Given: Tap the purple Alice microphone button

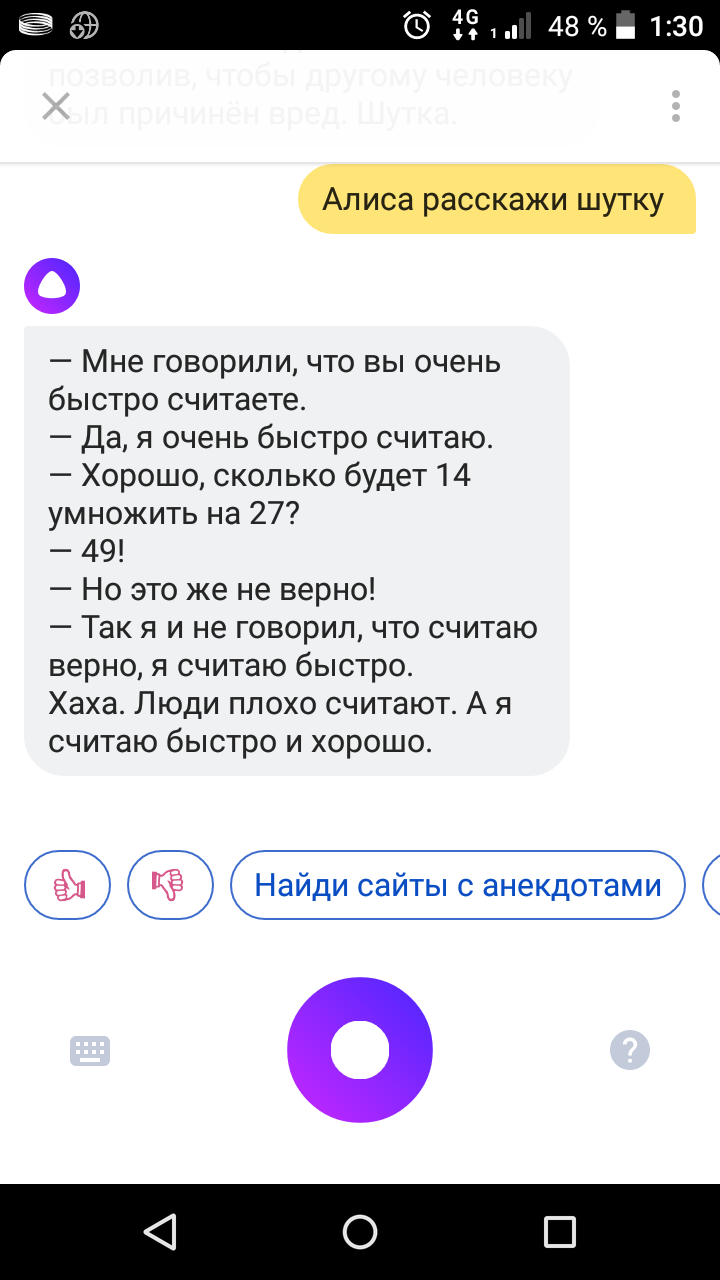Looking at the screenshot, I should [360, 1050].
